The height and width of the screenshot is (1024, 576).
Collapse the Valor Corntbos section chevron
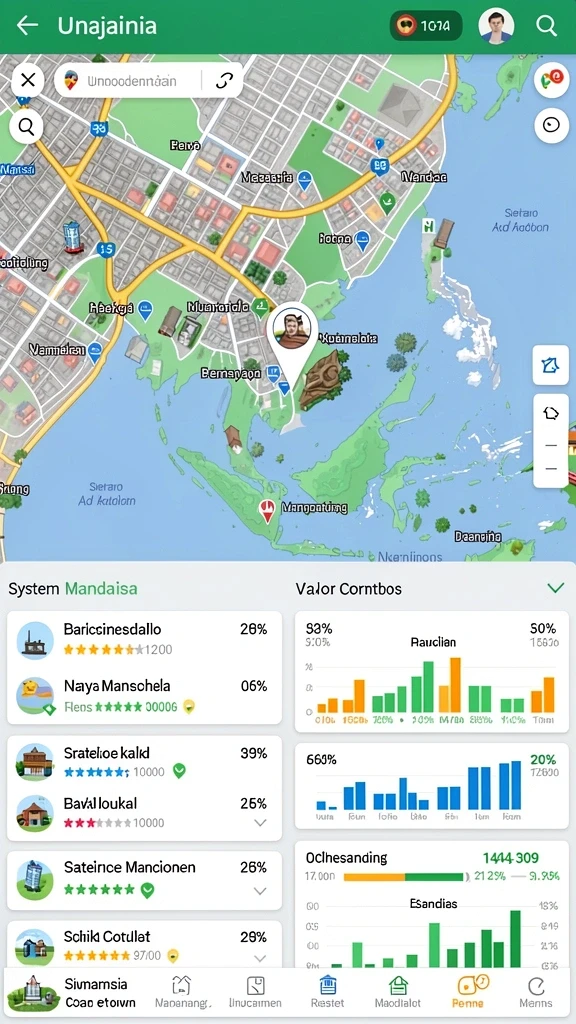click(555, 588)
